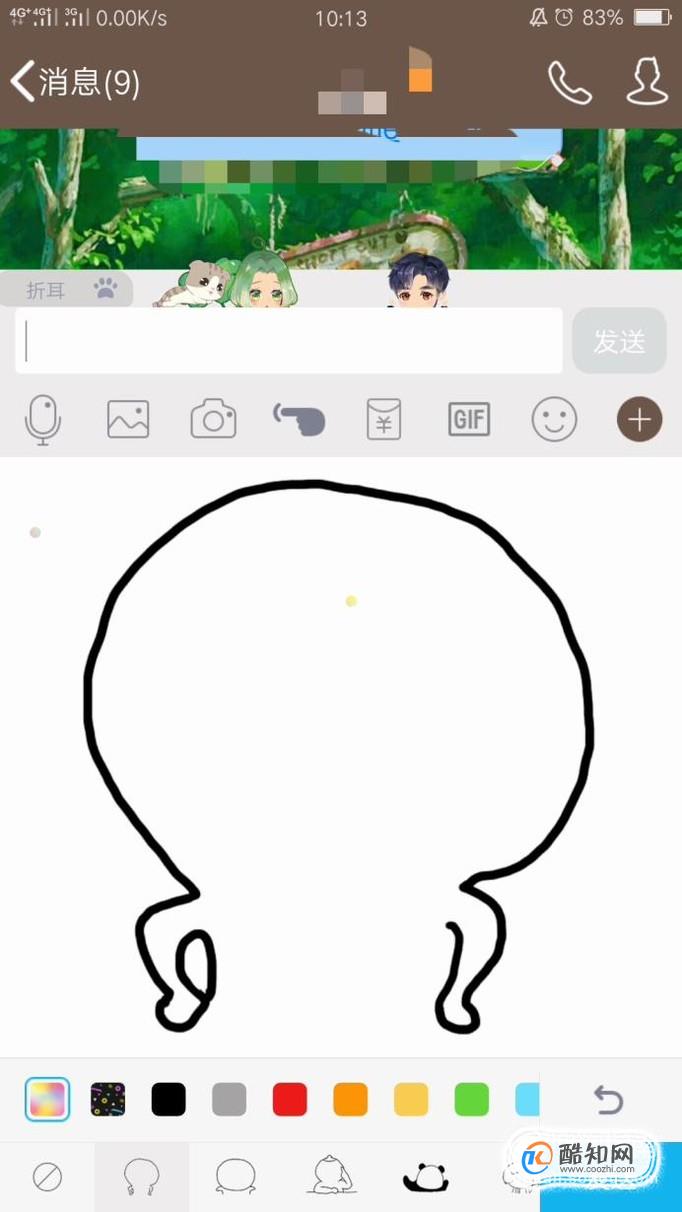Open the GIF picker
Viewport: 682px width, 1212px height.
click(x=469, y=419)
